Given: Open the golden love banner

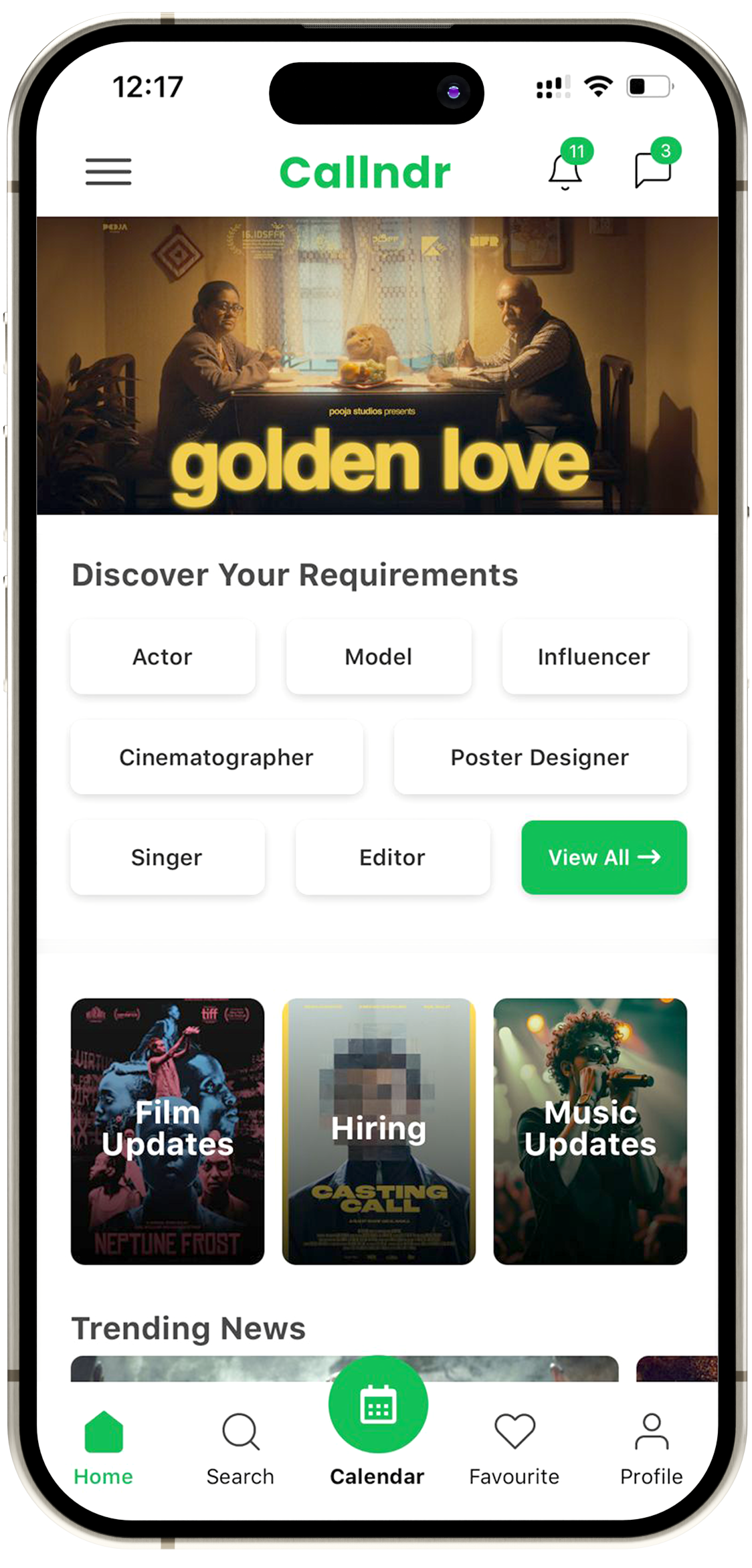Looking at the screenshot, I should [x=377, y=365].
